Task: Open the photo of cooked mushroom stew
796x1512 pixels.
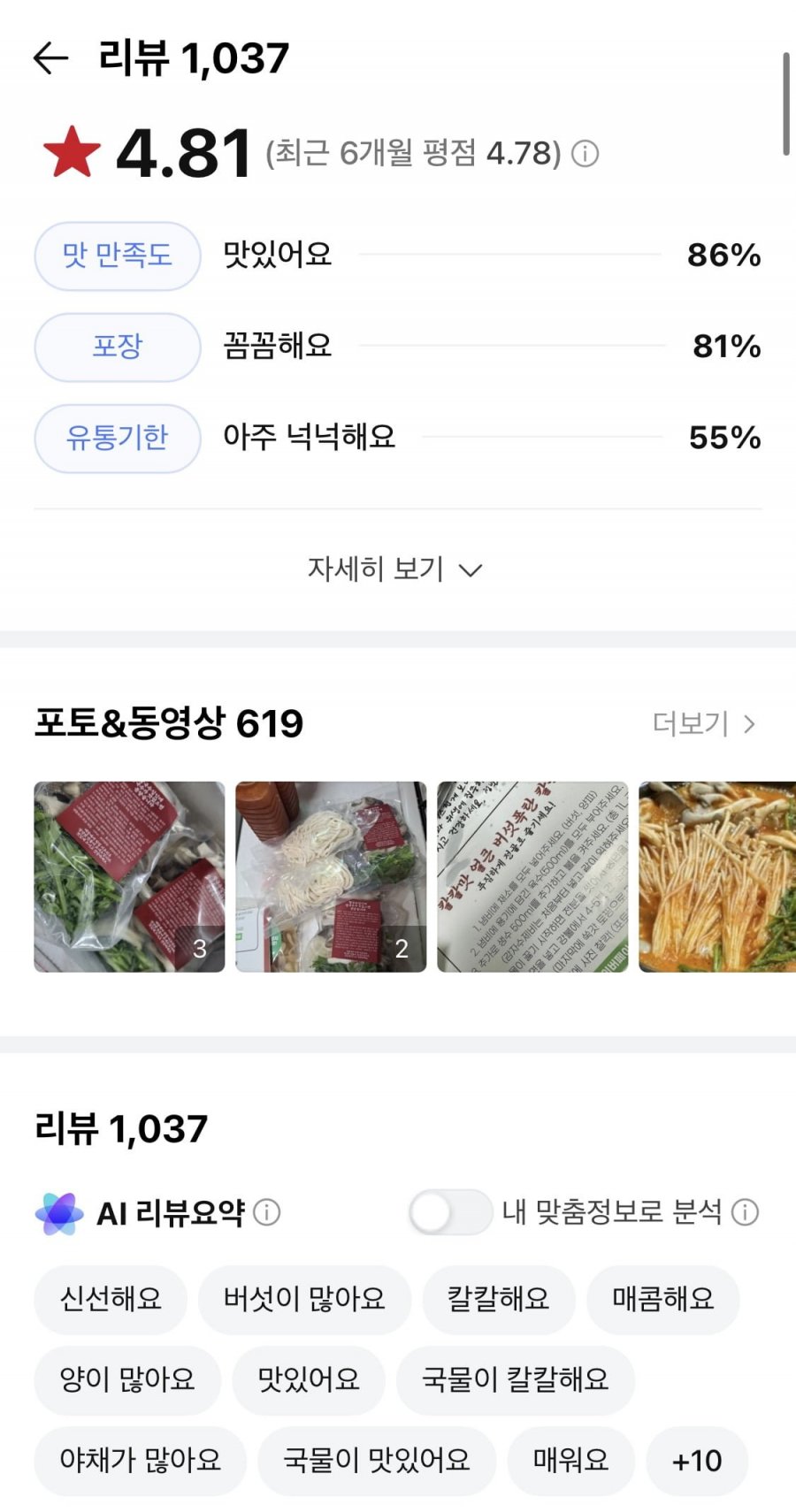Action: click(716, 876)
